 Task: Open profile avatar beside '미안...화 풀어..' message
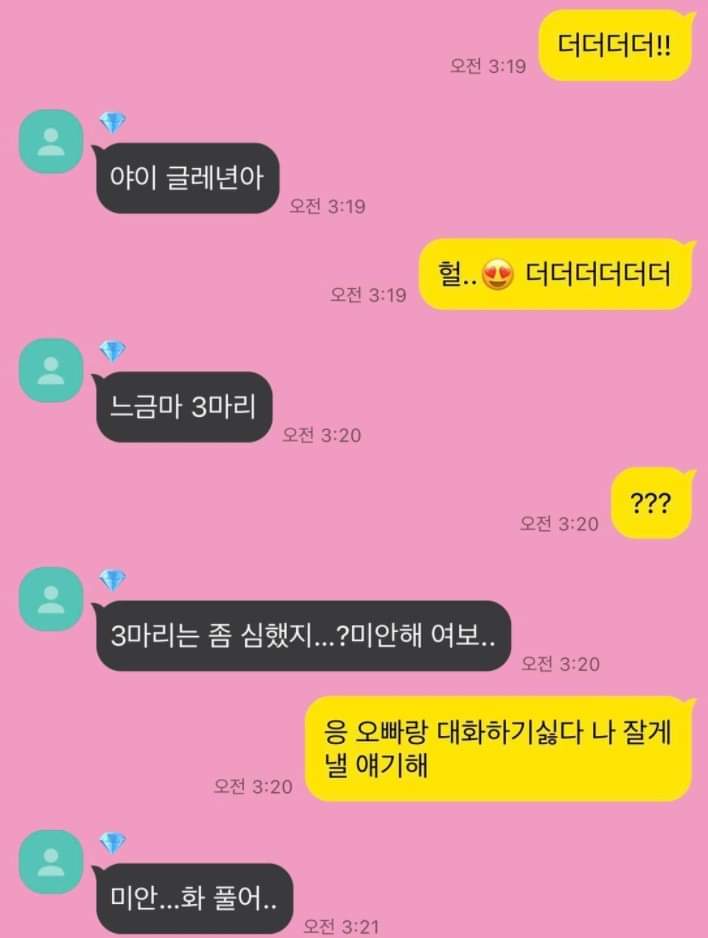[50, 863]
